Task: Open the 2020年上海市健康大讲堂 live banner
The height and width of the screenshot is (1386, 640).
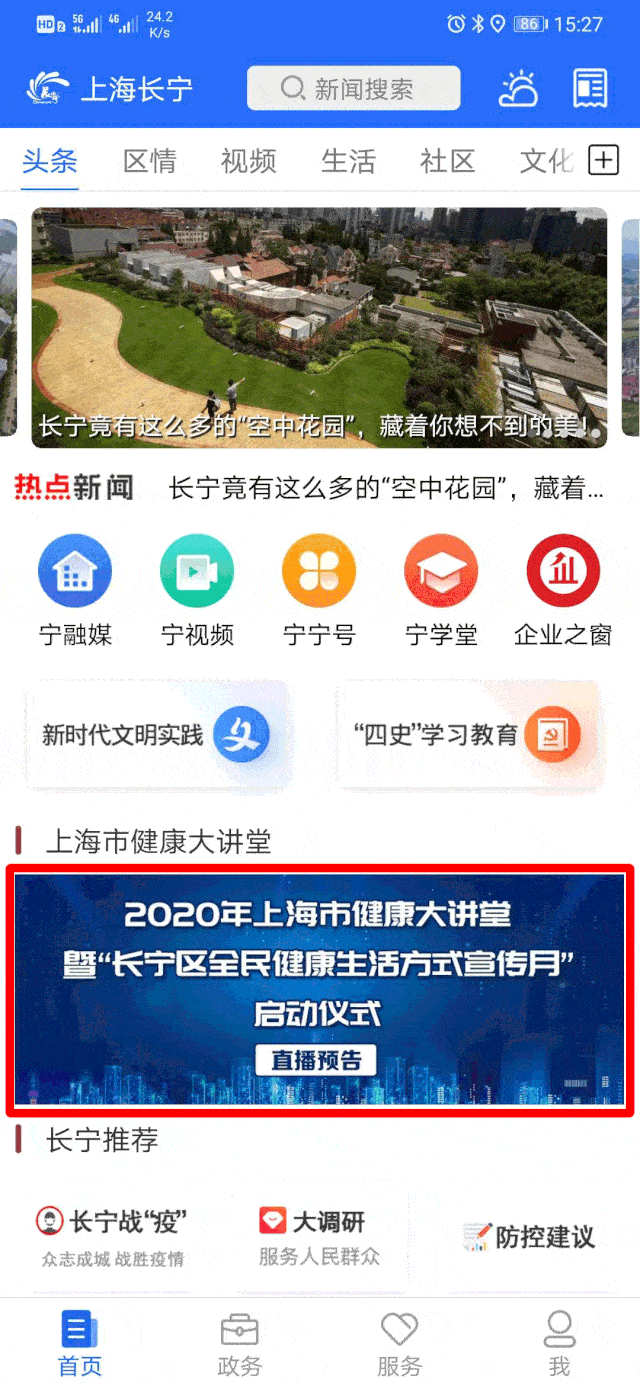Action: 319,989
